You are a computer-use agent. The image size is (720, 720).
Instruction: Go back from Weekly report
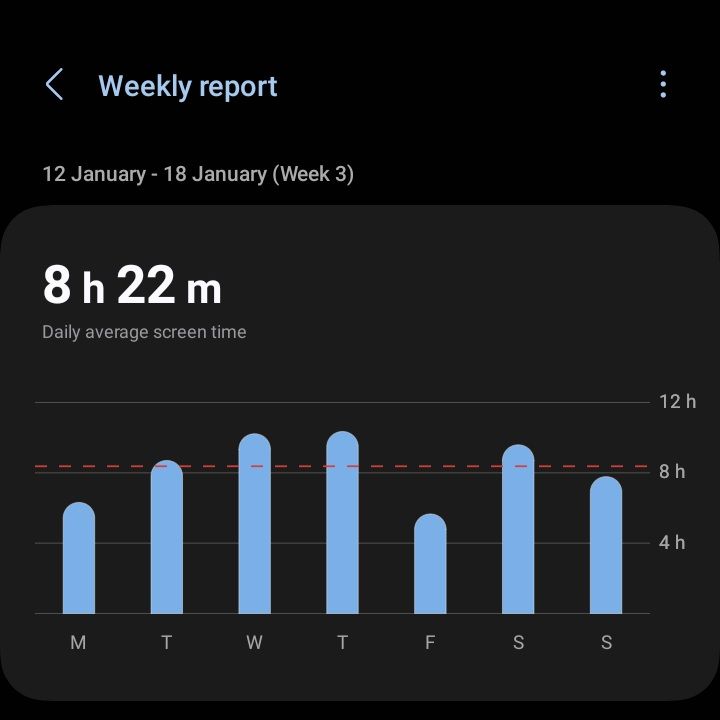[55, 85]
